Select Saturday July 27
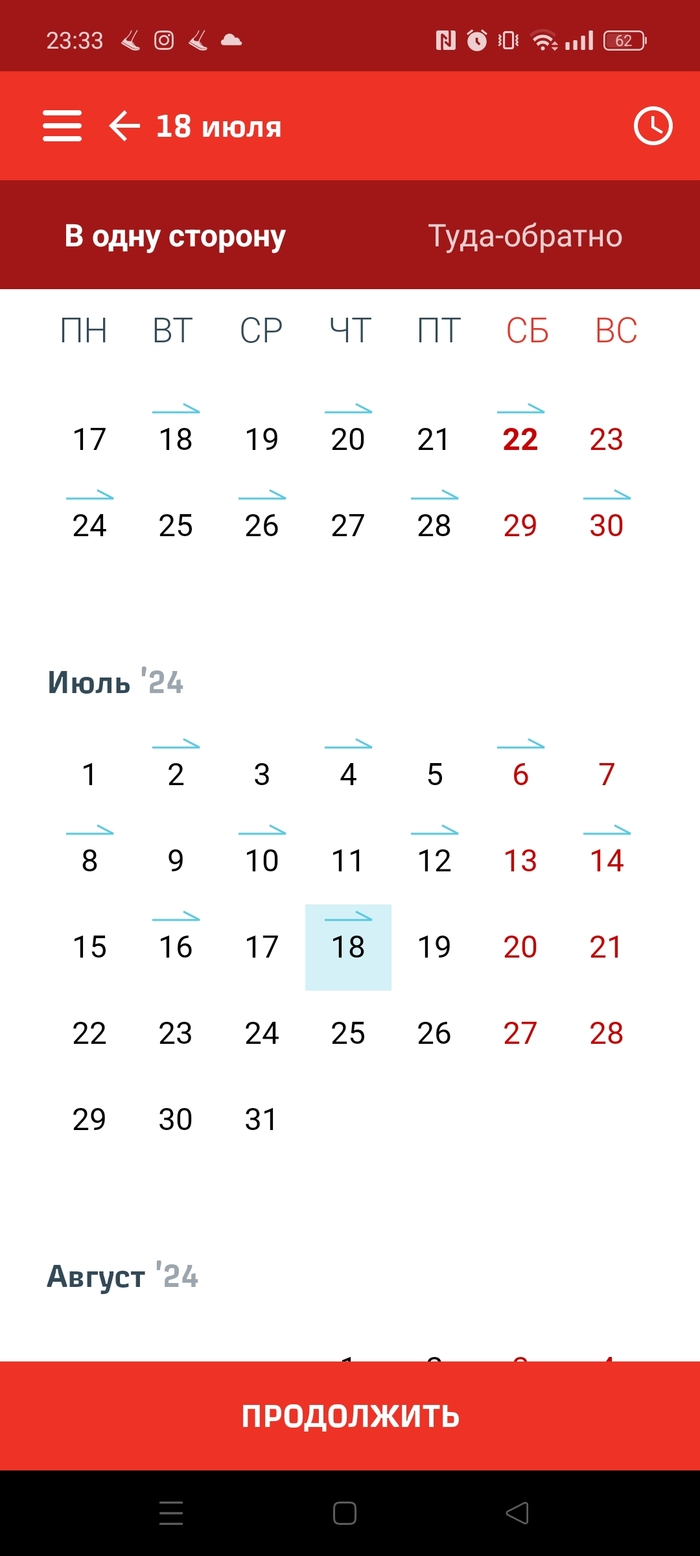 (x=520, y=1032)
